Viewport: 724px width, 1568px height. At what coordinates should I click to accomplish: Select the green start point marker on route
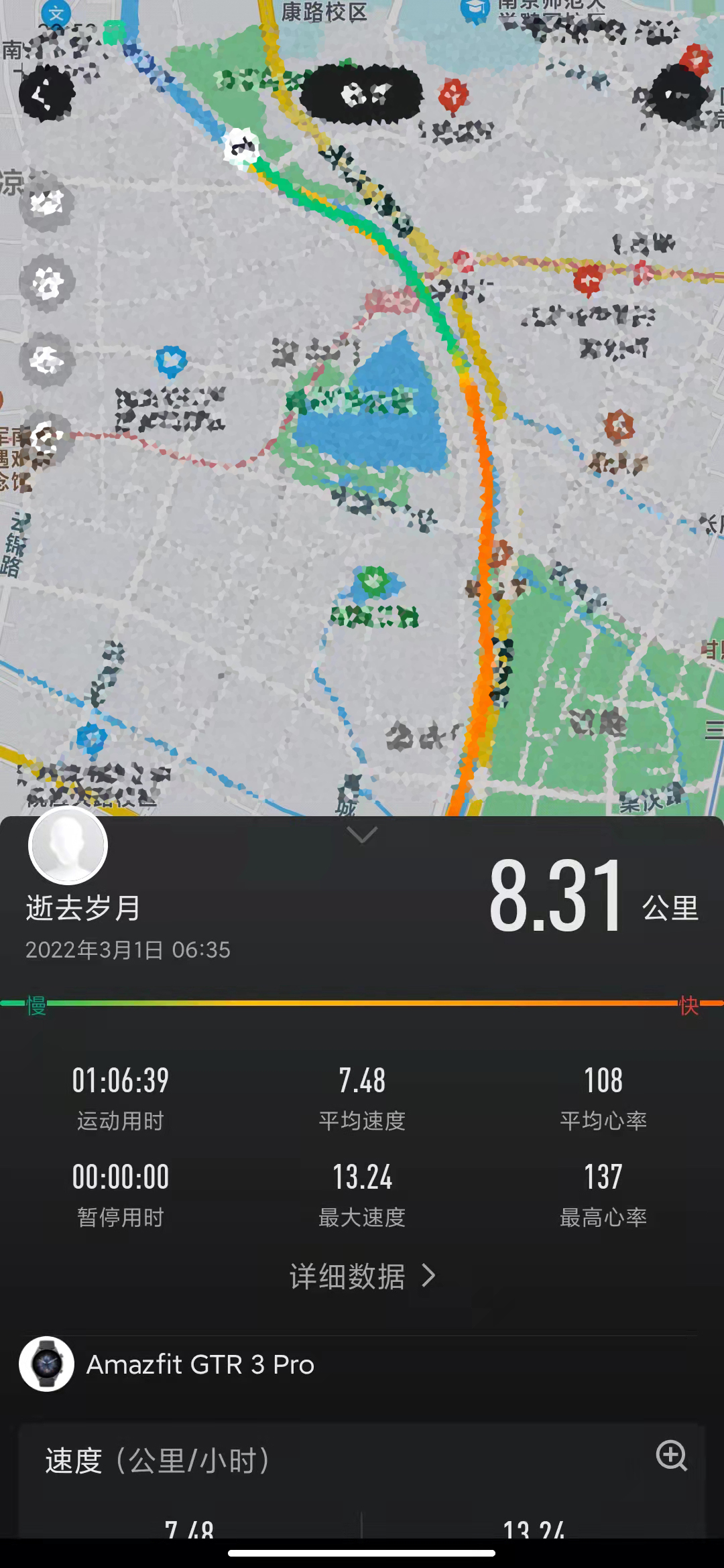[113, 30]
